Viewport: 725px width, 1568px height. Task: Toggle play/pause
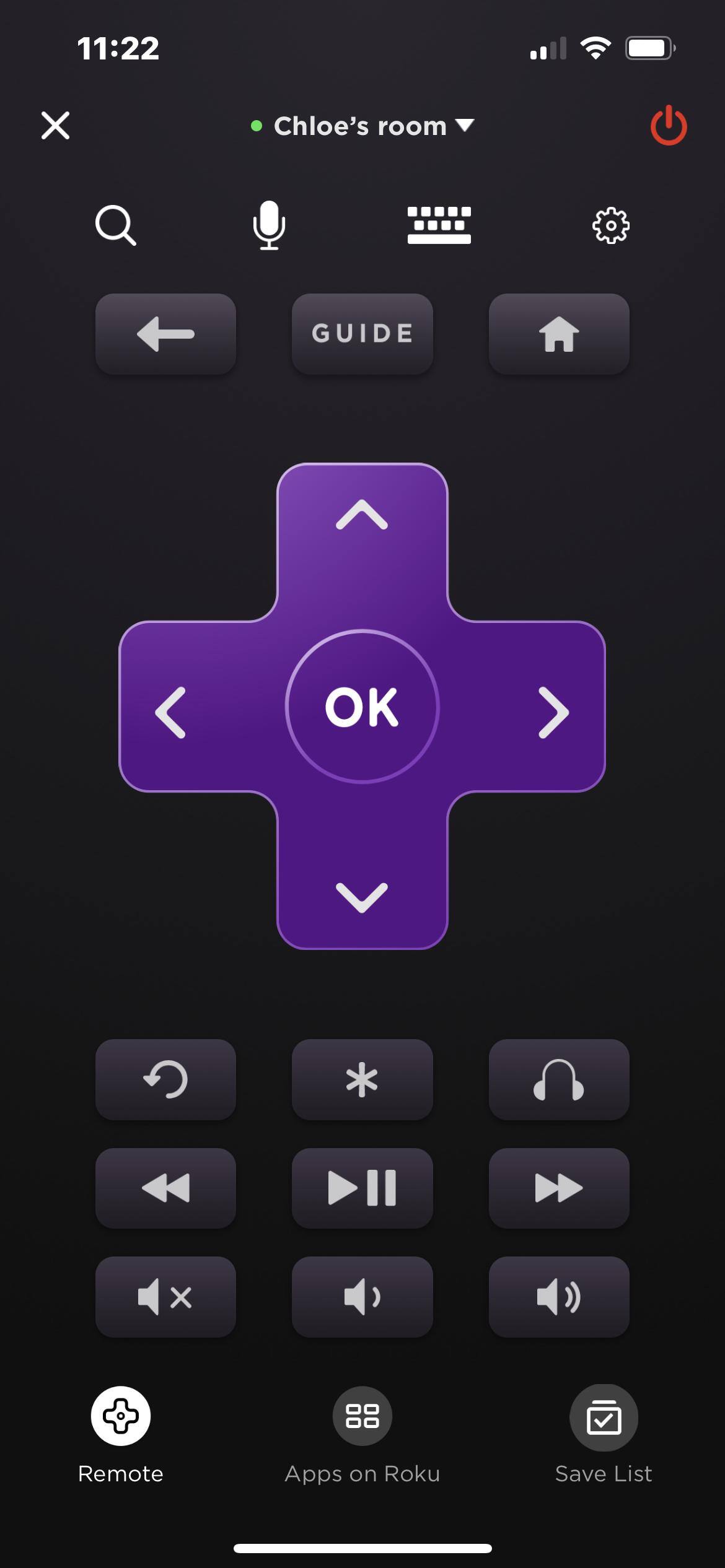tap(362, 1188)
